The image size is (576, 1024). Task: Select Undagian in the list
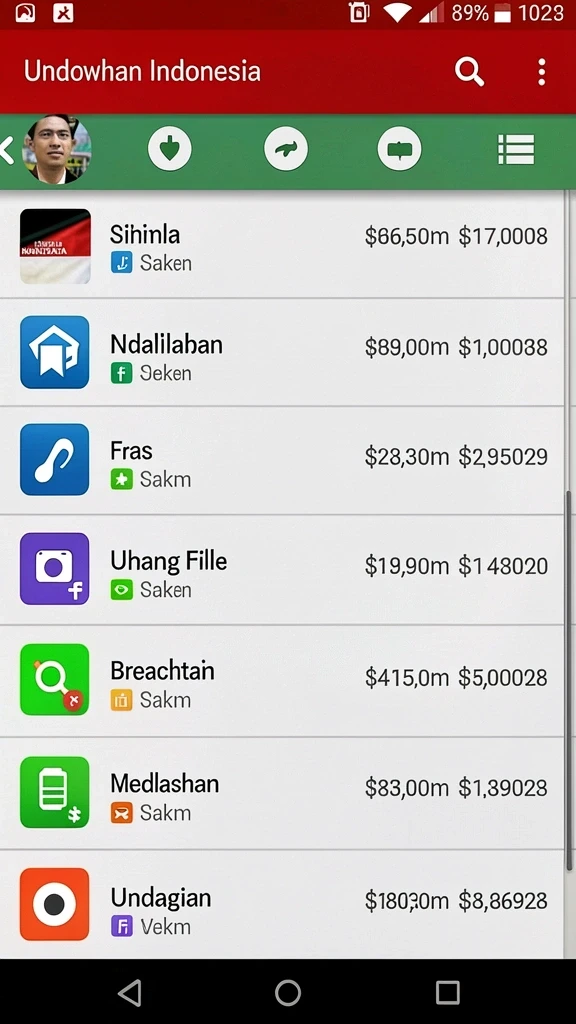(282, 904)
